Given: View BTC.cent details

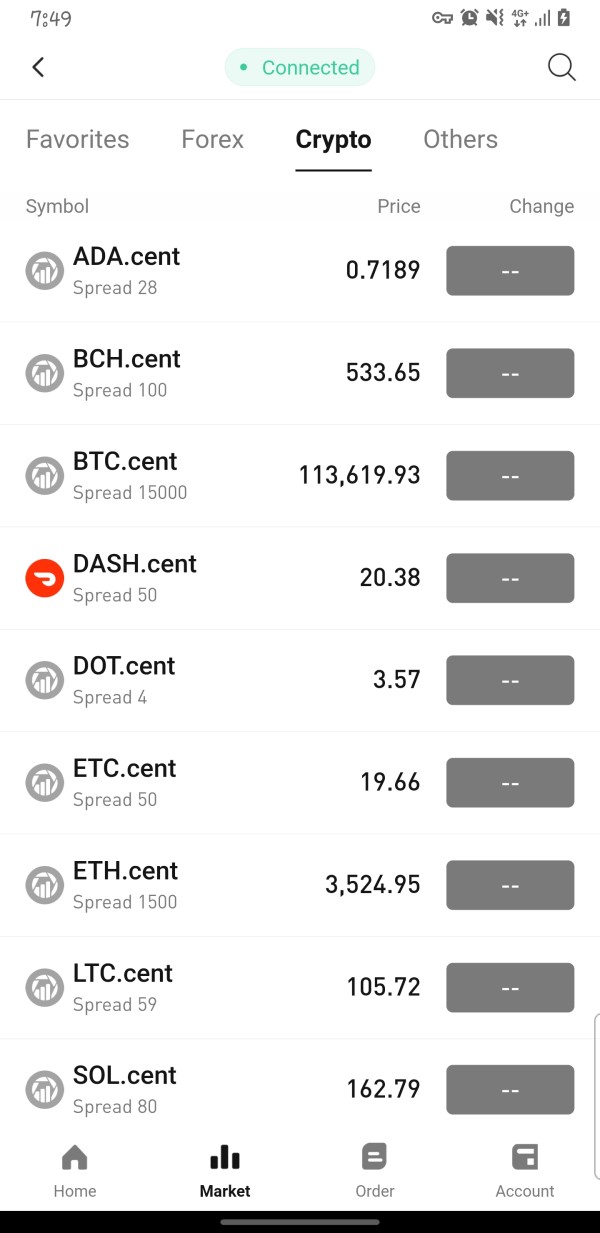Looking at the screenshot, I should [300, 476].
